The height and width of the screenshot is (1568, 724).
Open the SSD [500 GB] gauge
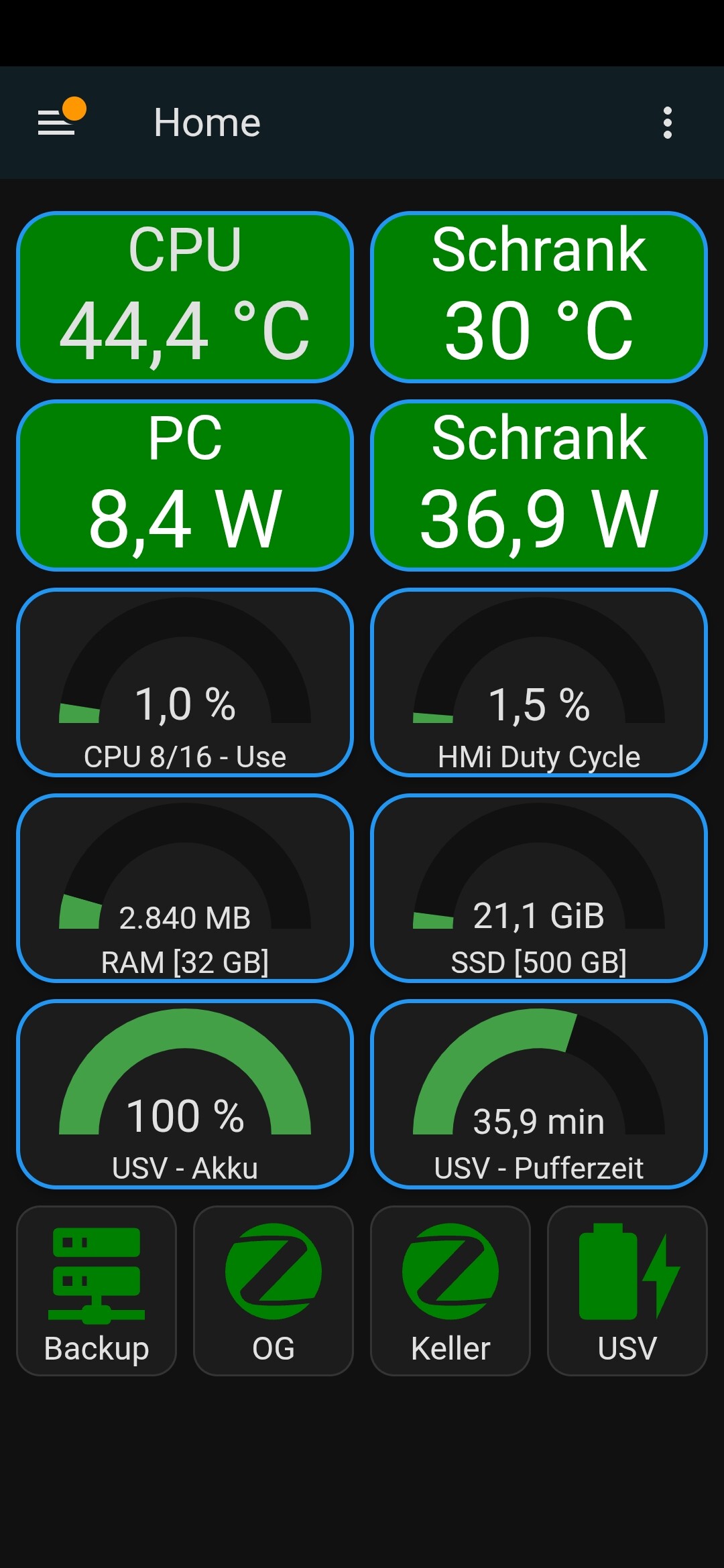tap(539, 888)
